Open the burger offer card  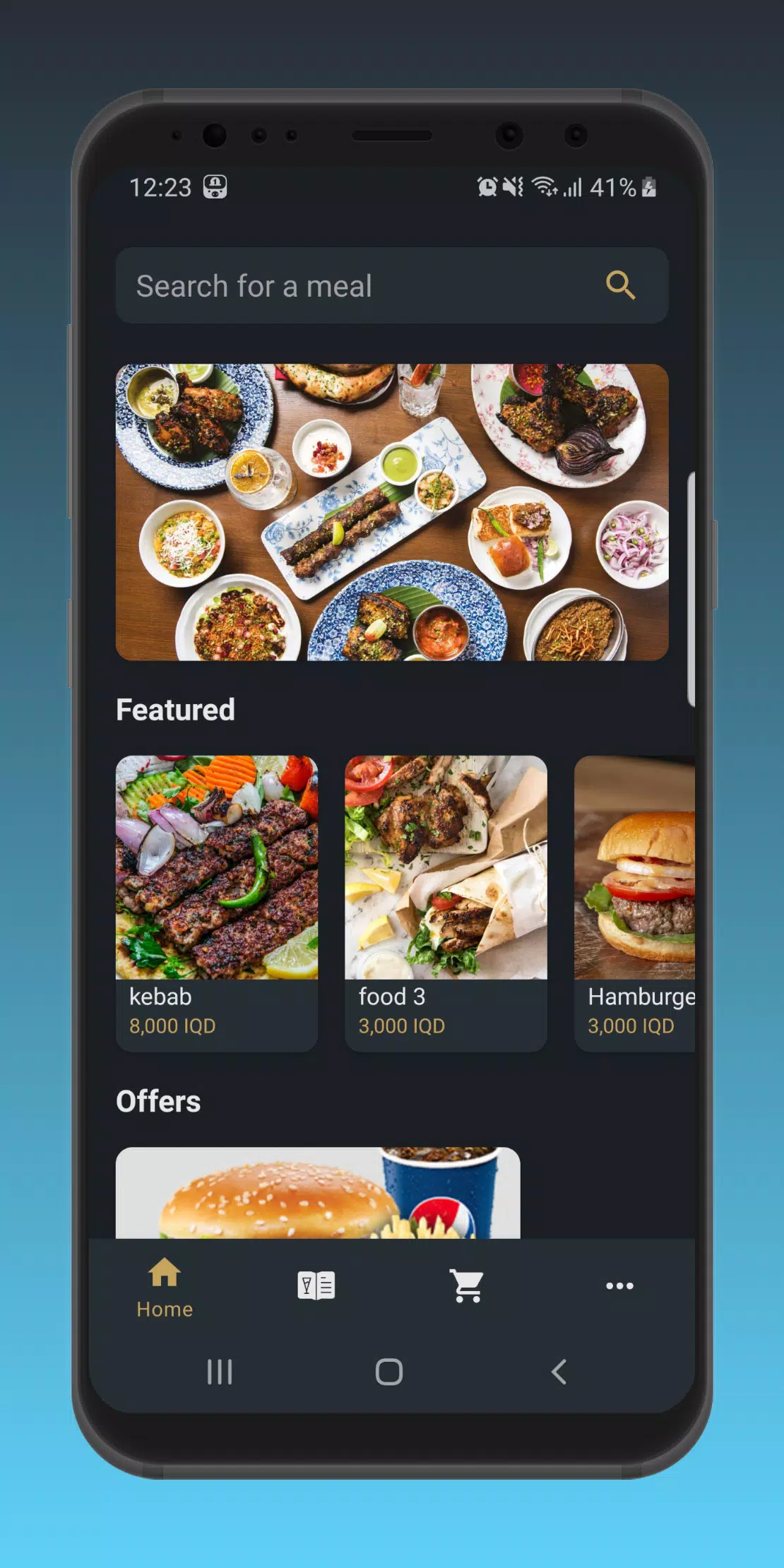click(318, 1194)
